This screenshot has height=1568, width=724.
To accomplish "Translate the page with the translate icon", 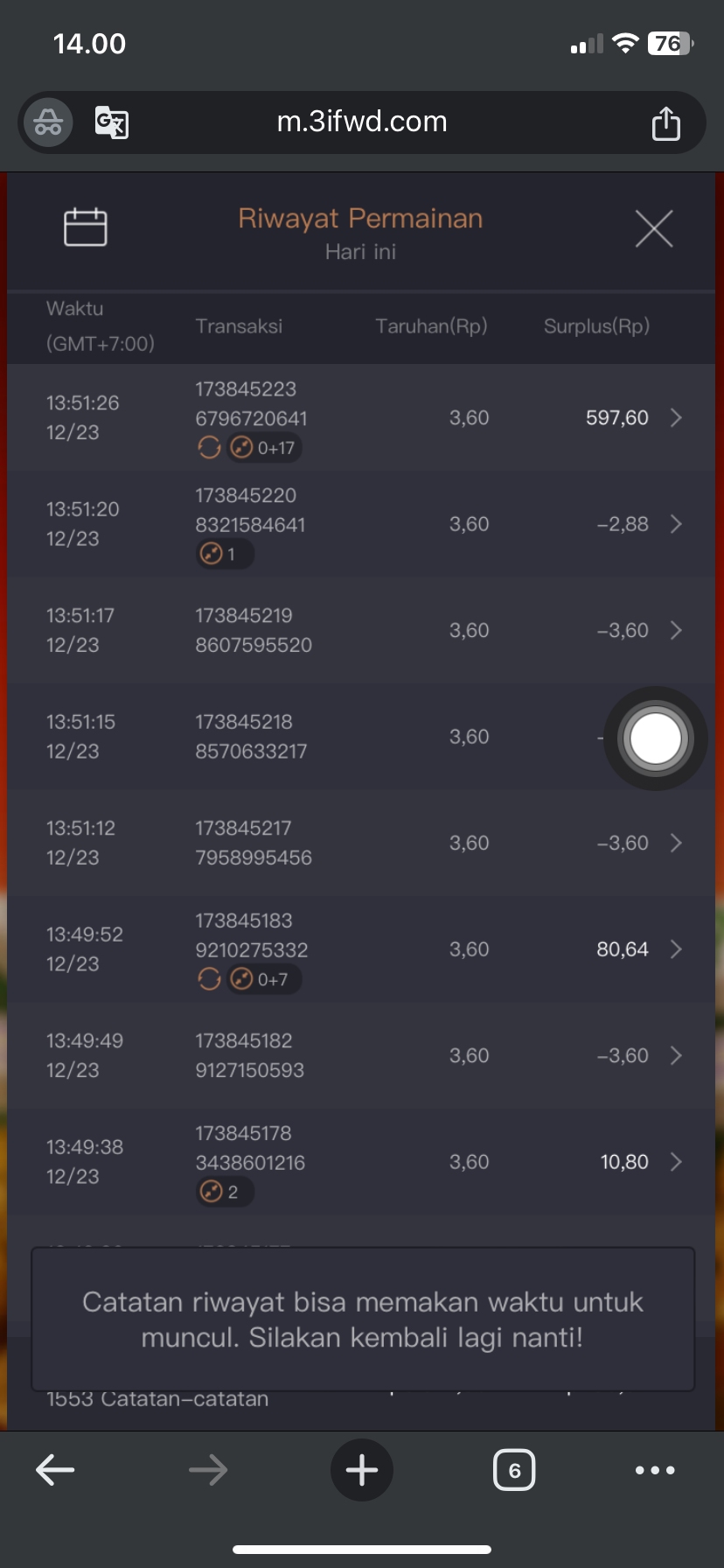I will coord(112,122).
